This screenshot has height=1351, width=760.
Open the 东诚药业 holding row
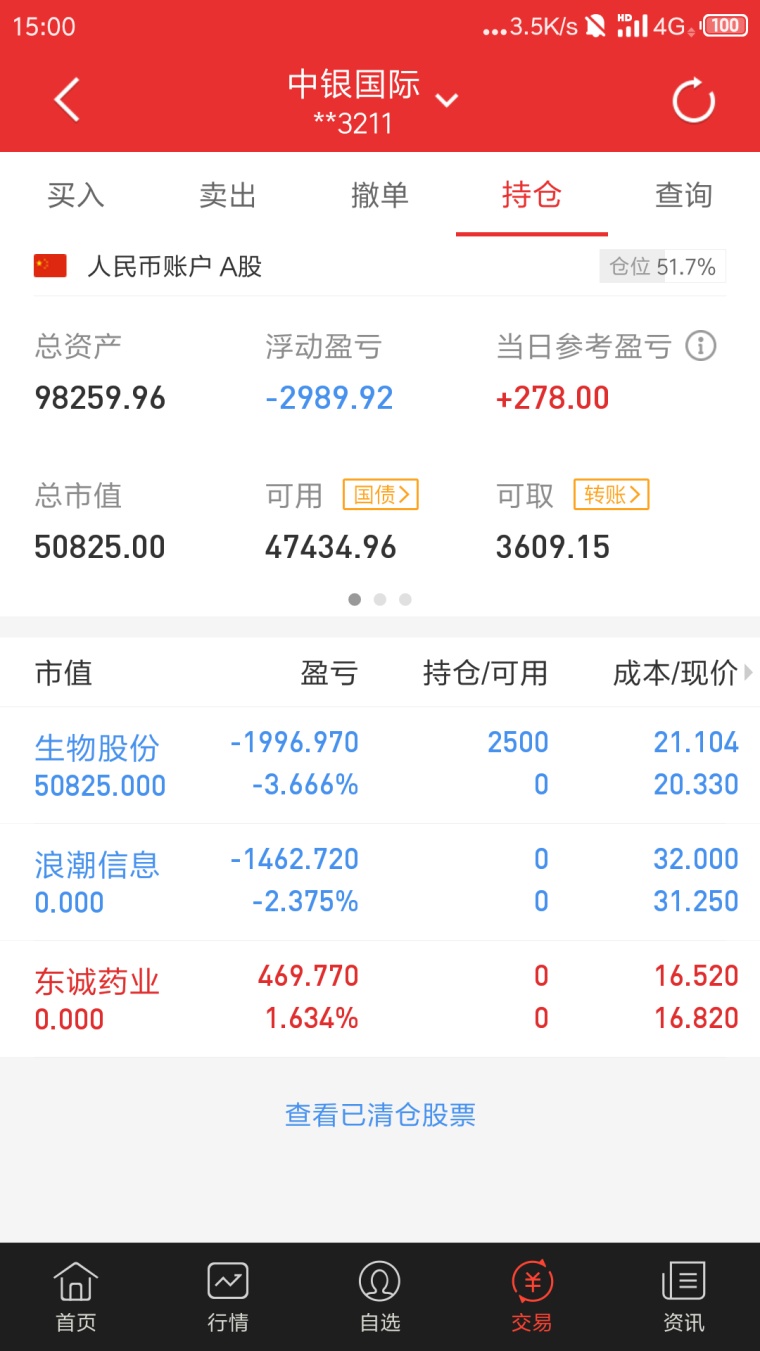tap(380, 999)
